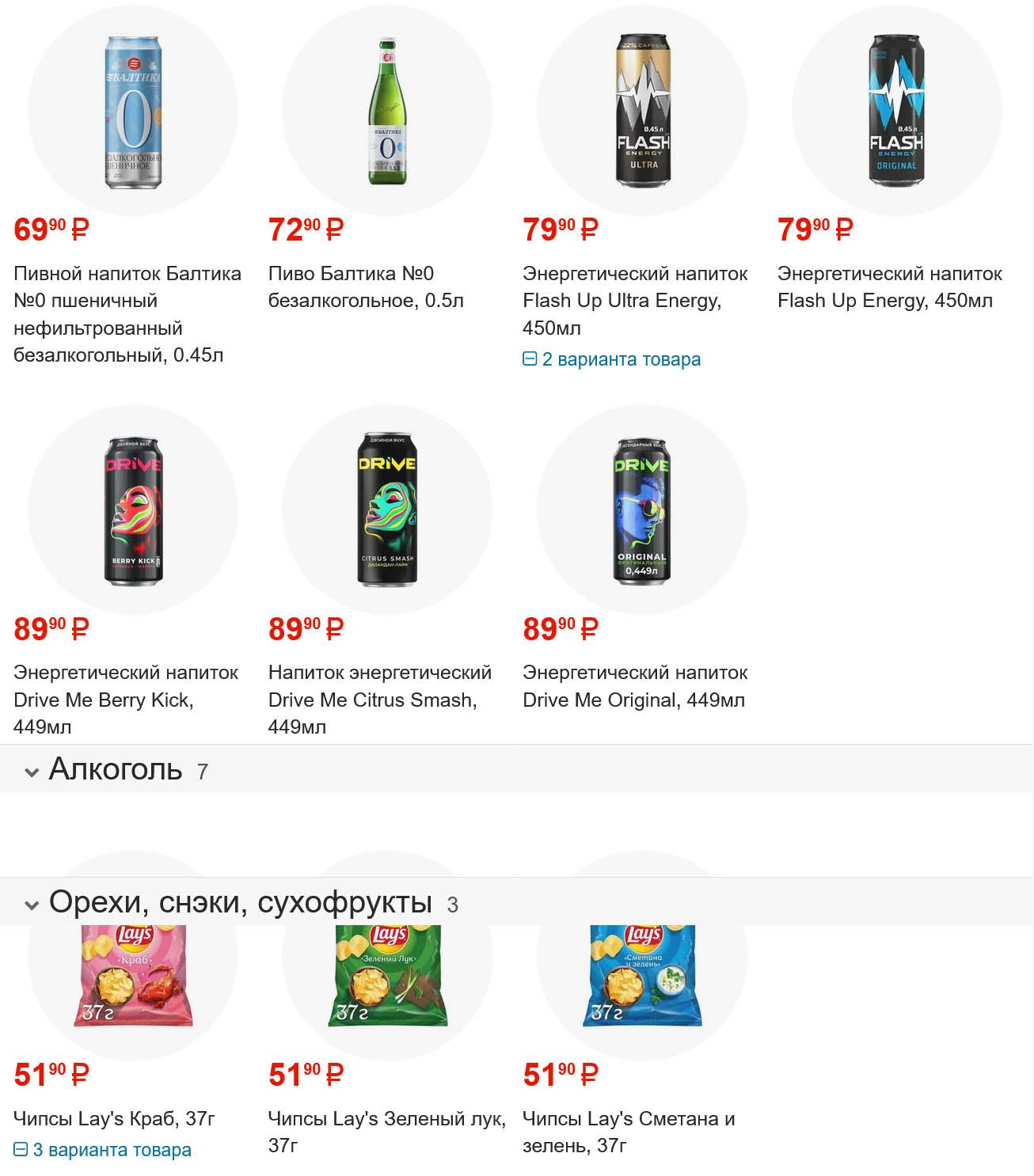Open the Балтика №0 пшеничный 0.45л product
This screenshot has width=1034, height=1176.
pos(127,313)
